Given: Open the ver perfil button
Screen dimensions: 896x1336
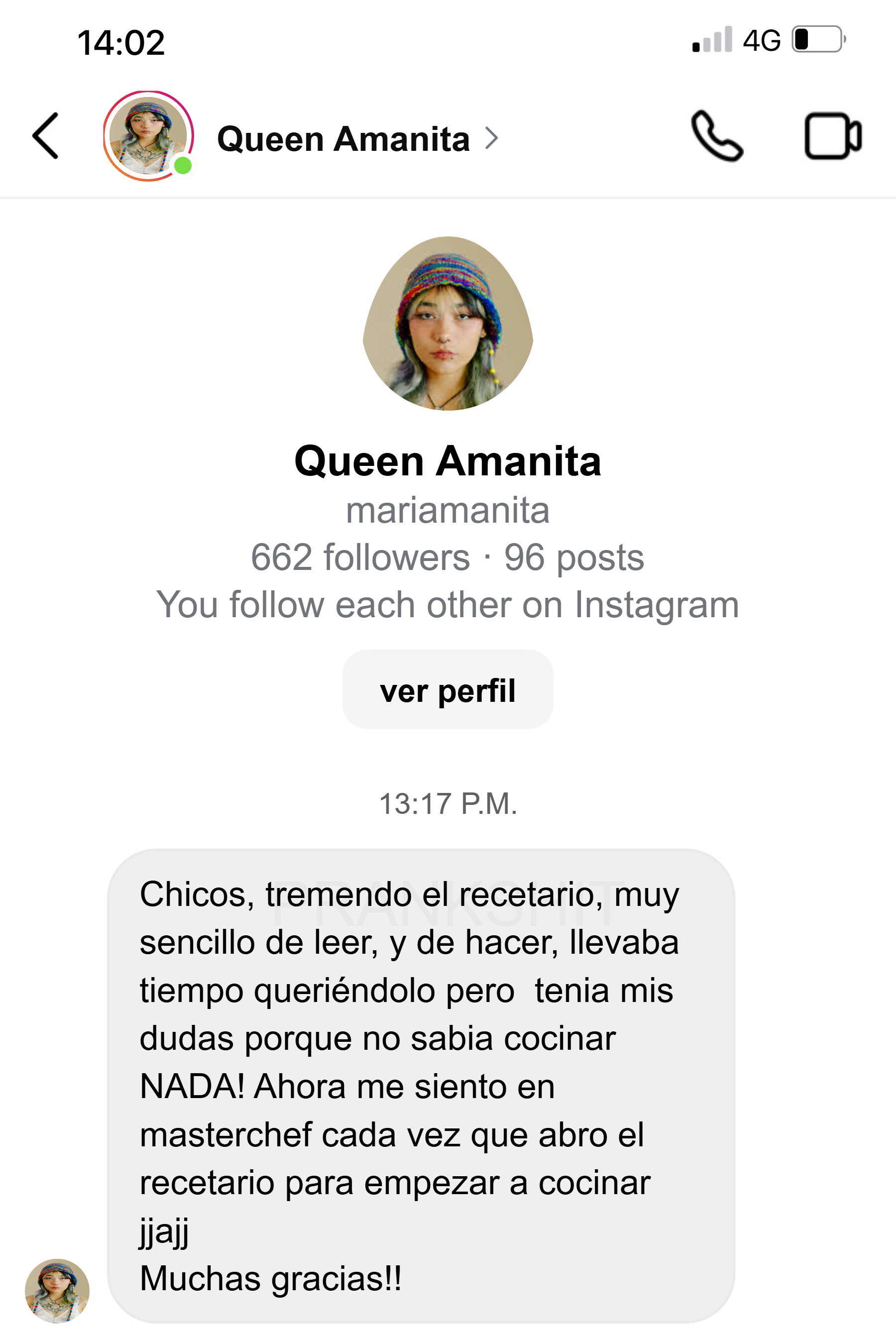Looking at the screenshot, I should (x=448, y=690).
